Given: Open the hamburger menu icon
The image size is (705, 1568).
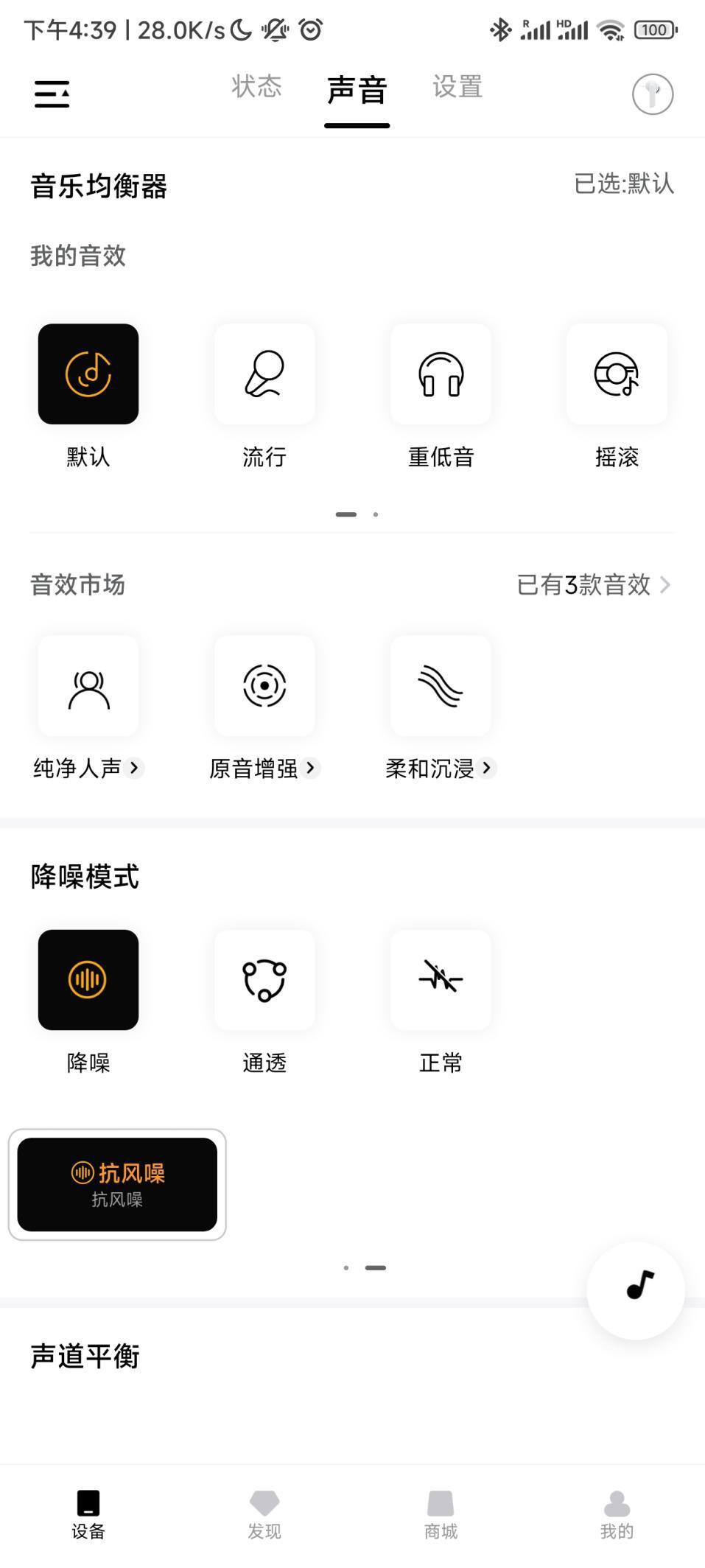Looking at the screenshot, I should (x=52, y=94).
